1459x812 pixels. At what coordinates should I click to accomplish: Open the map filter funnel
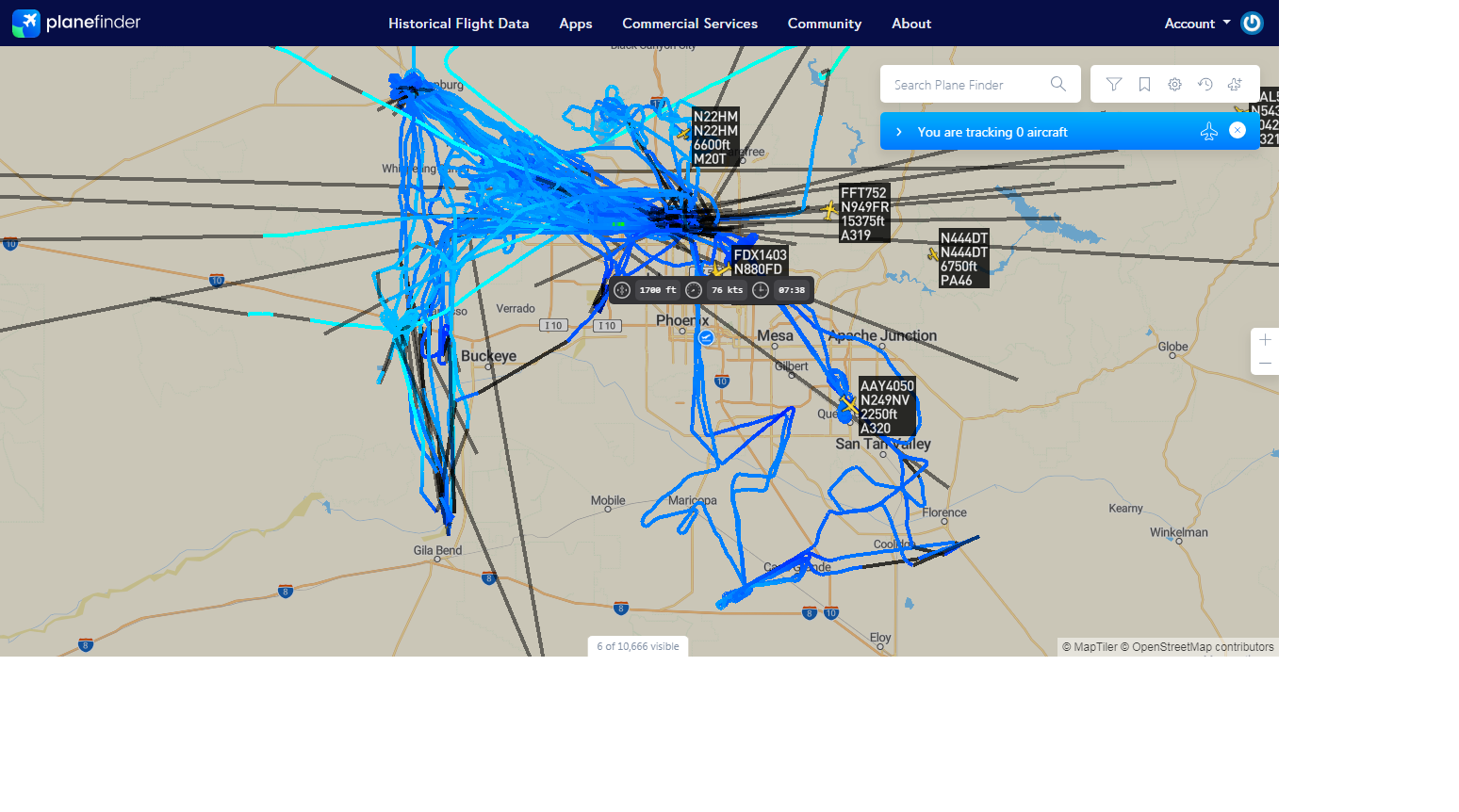[x=1114, y=84]
